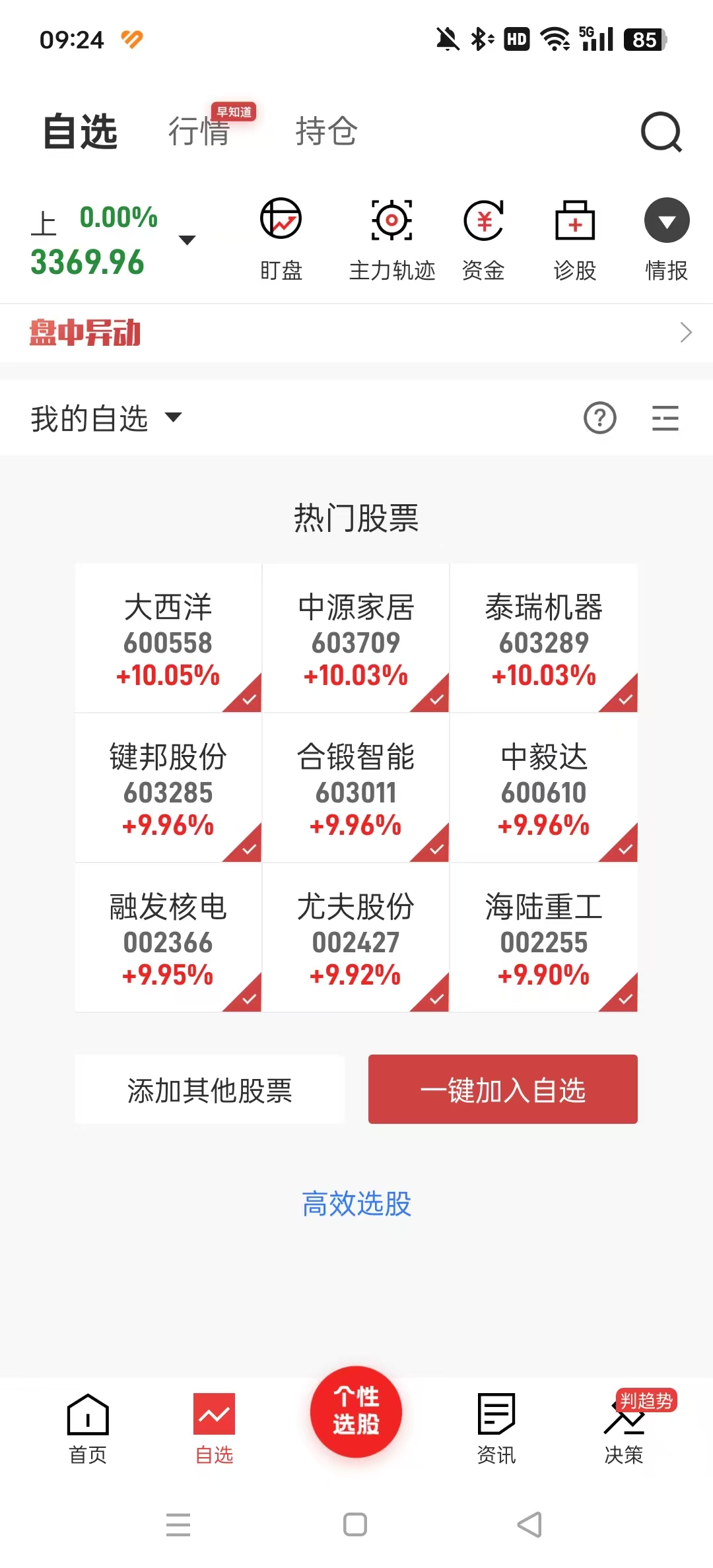The height and width of the screenshot is (1568, 713).
Task: Toggle selection of 海陆重工 002255
Action: point(544,938)
